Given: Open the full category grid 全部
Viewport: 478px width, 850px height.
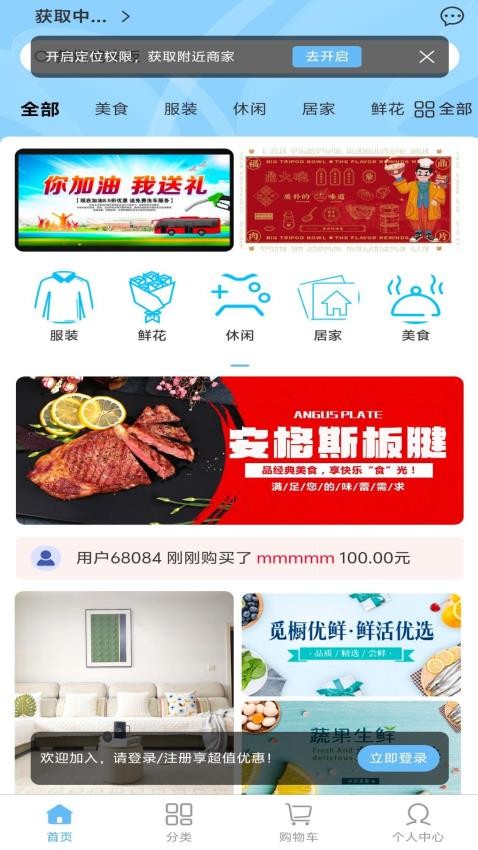Looking at the screenshot, I should pos(443,109).
